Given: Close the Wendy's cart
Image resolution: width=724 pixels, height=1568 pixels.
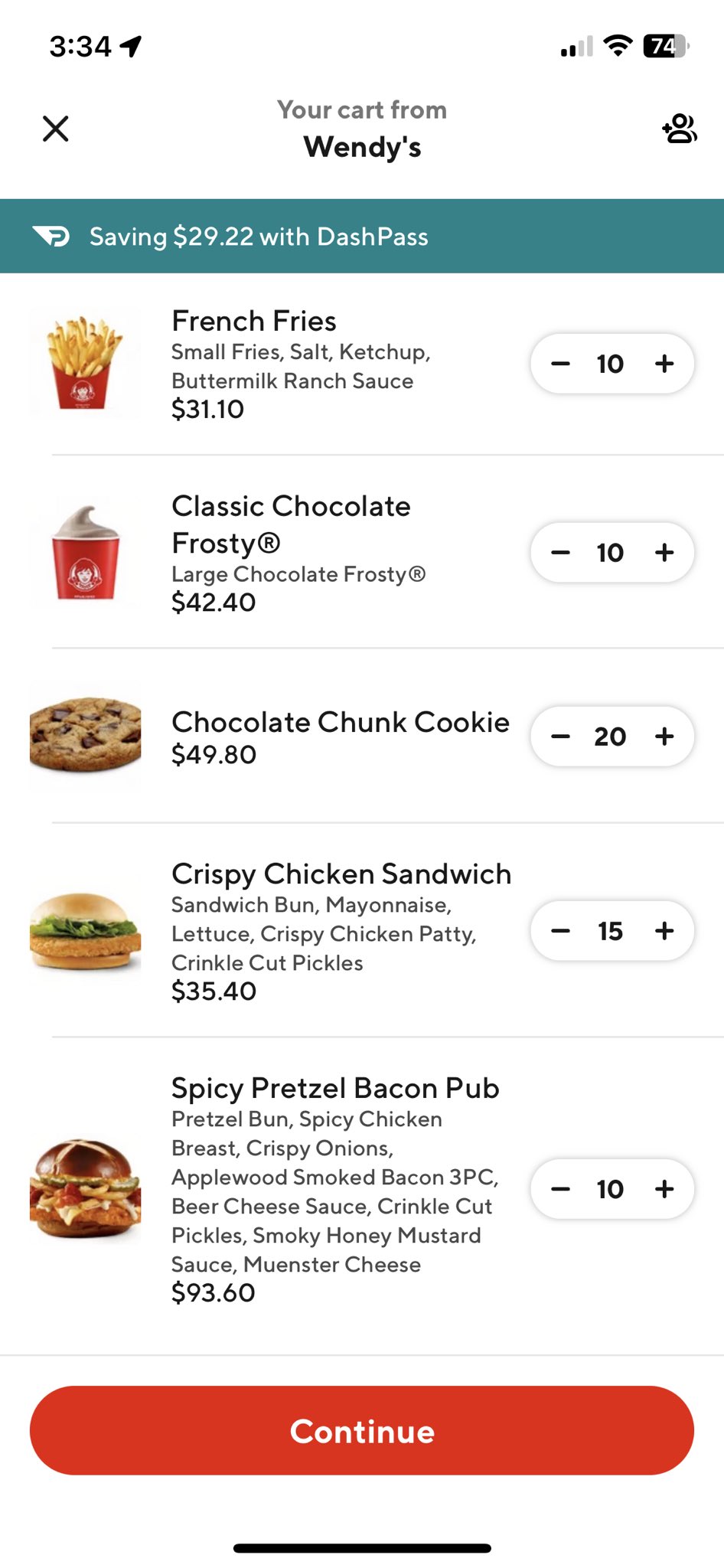Looking at the screenshot, I should coord(55,129).
